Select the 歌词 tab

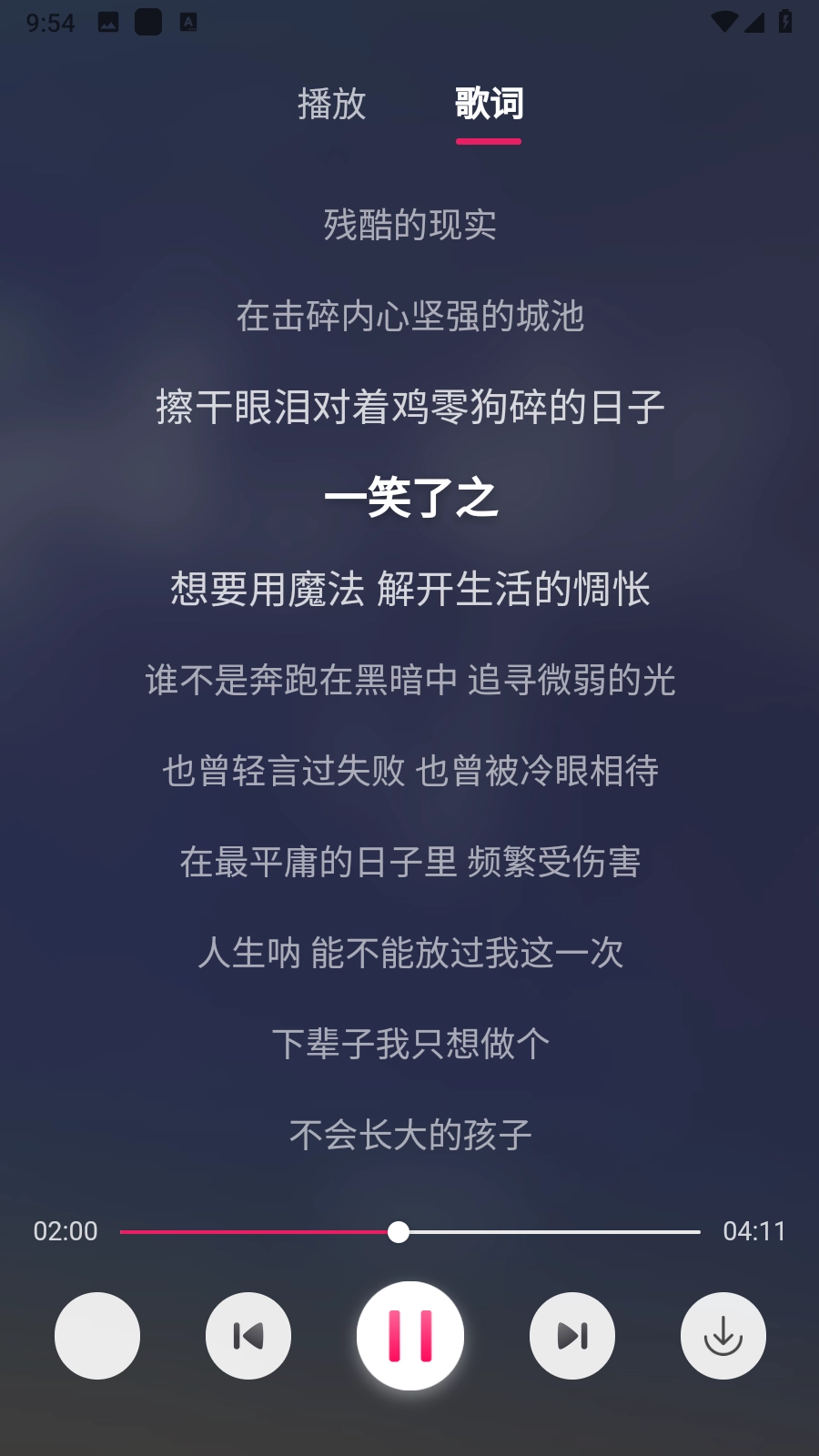489,106
